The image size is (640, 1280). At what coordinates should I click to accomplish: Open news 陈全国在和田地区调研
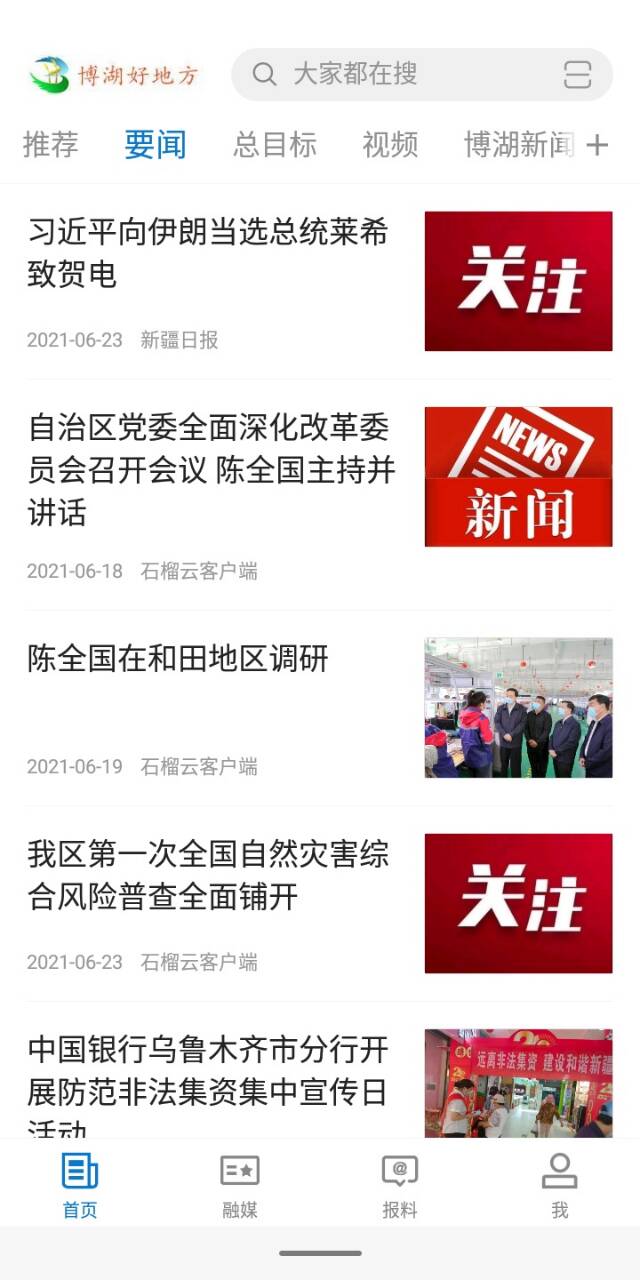178,659
